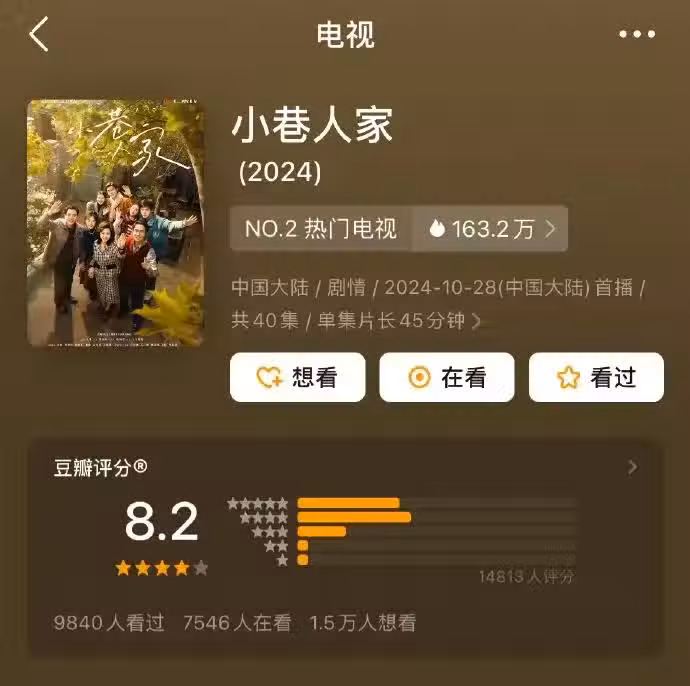This screenshot has width=690, height=686.
Task: Mark the show as 看过
Action: [596, 377]
